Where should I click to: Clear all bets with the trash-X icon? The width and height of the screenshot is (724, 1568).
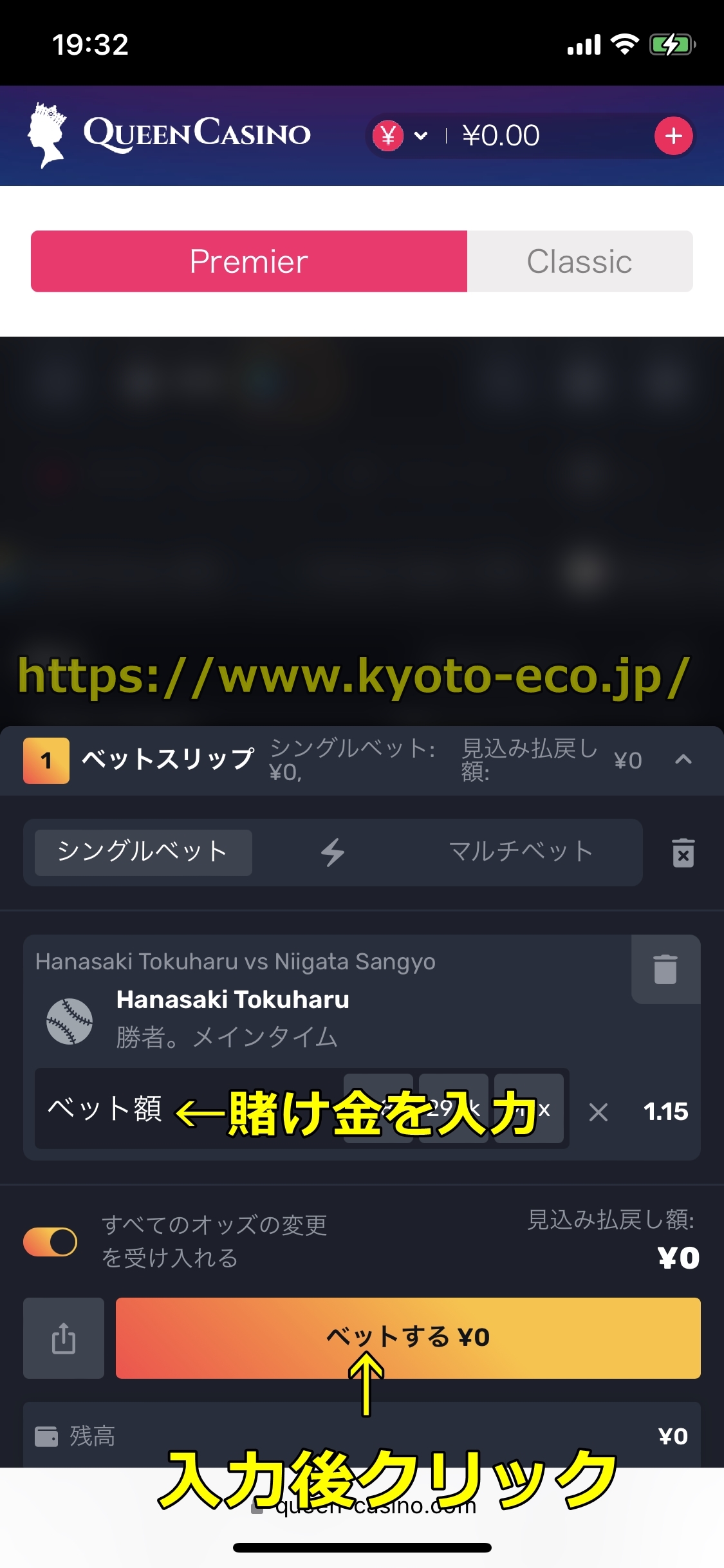click(683, 853)
